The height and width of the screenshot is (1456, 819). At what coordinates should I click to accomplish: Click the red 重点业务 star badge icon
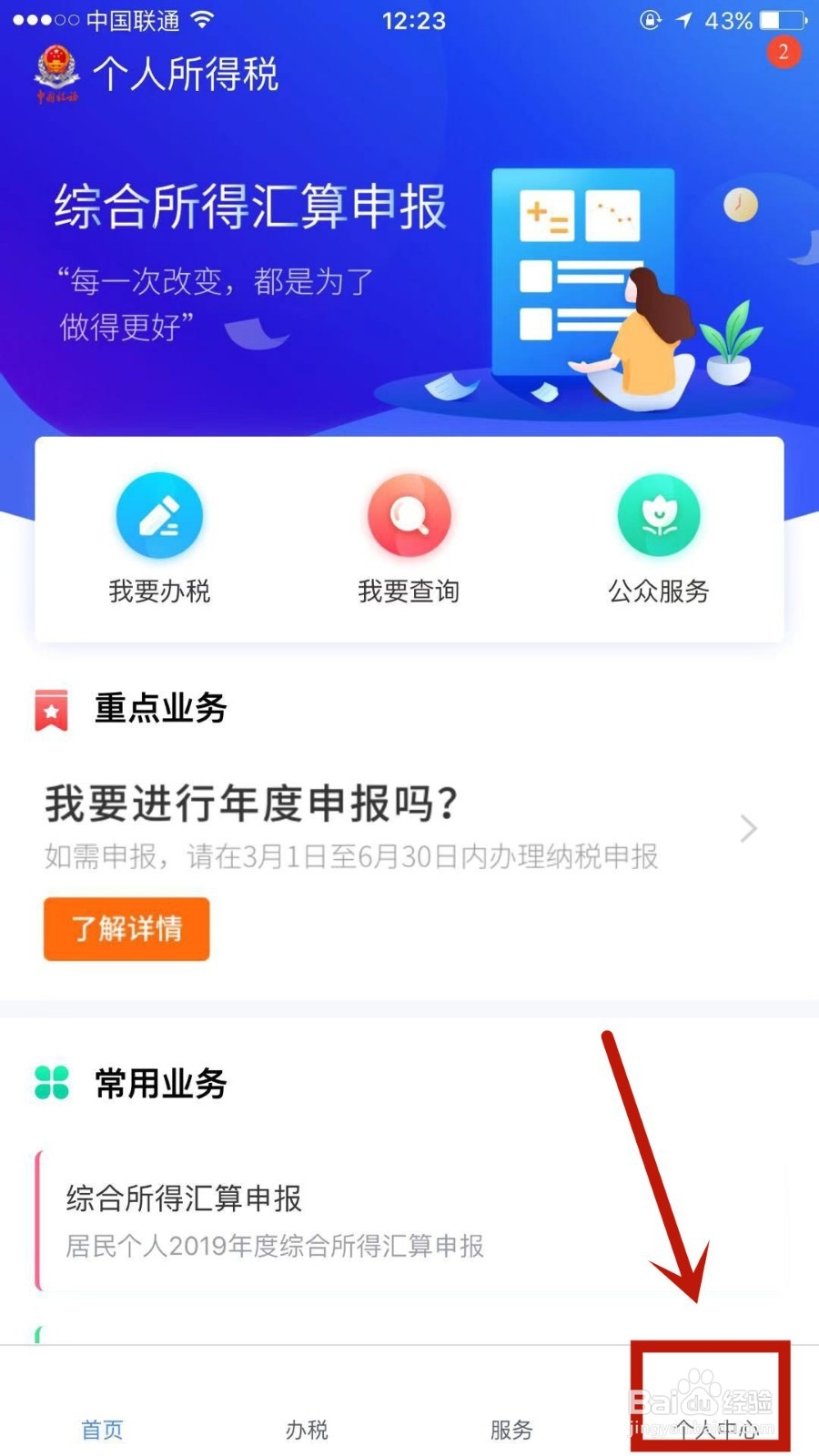52,710
